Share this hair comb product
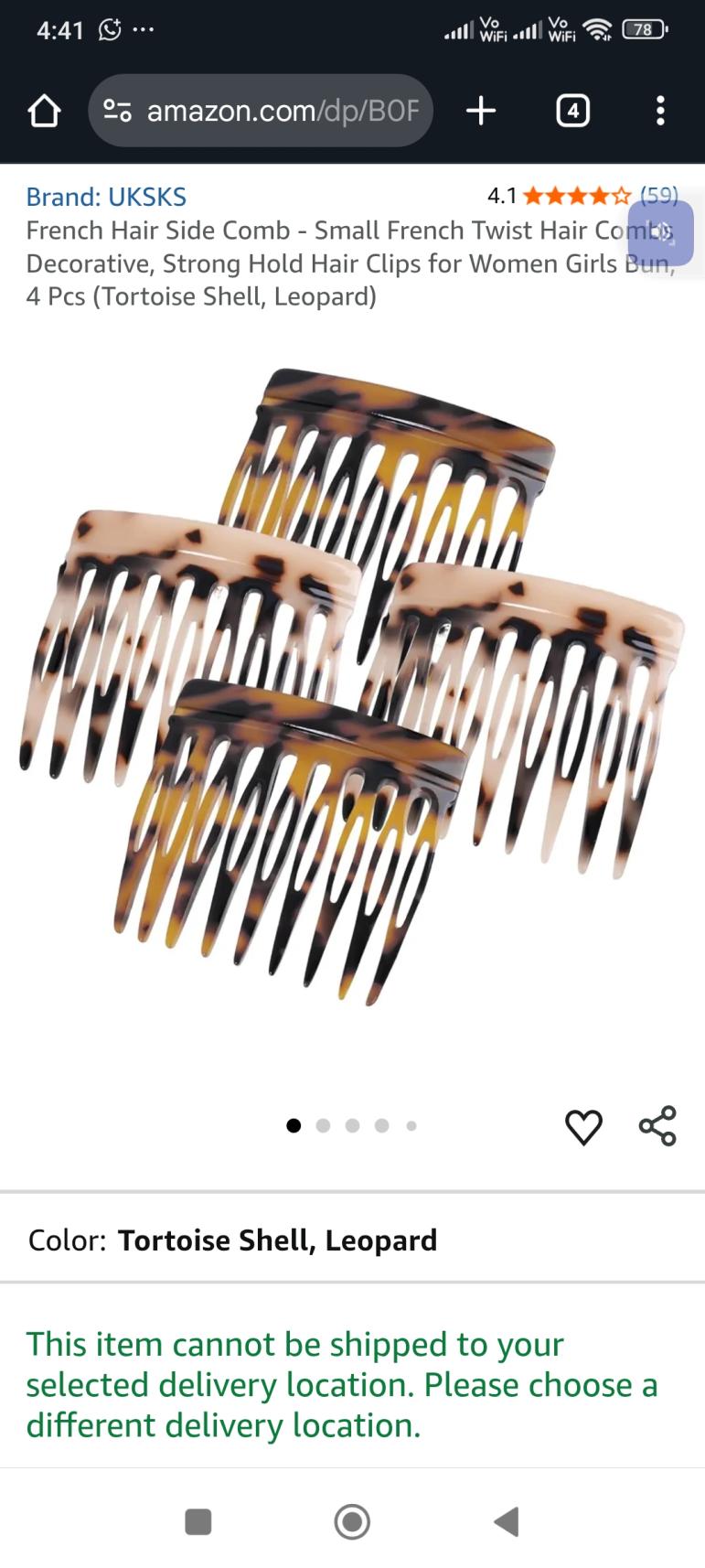 click(657, 1126)
